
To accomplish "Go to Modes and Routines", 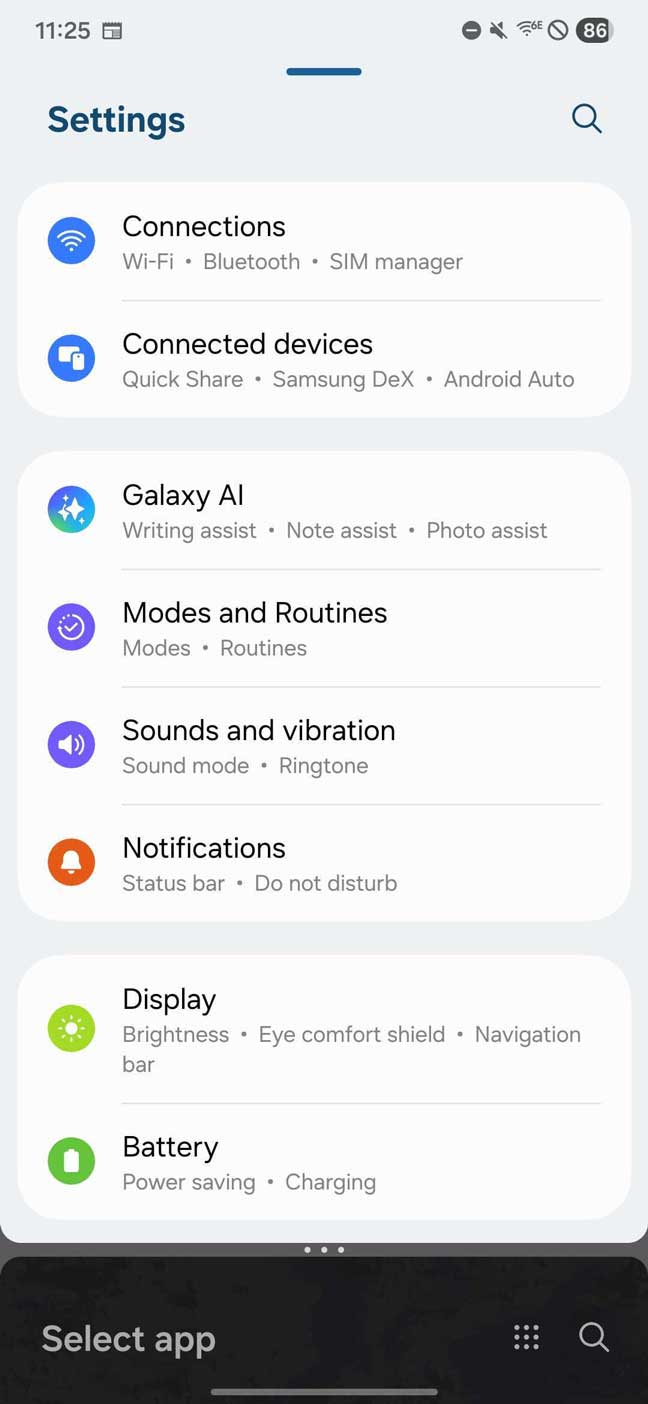I will (324, 629).
